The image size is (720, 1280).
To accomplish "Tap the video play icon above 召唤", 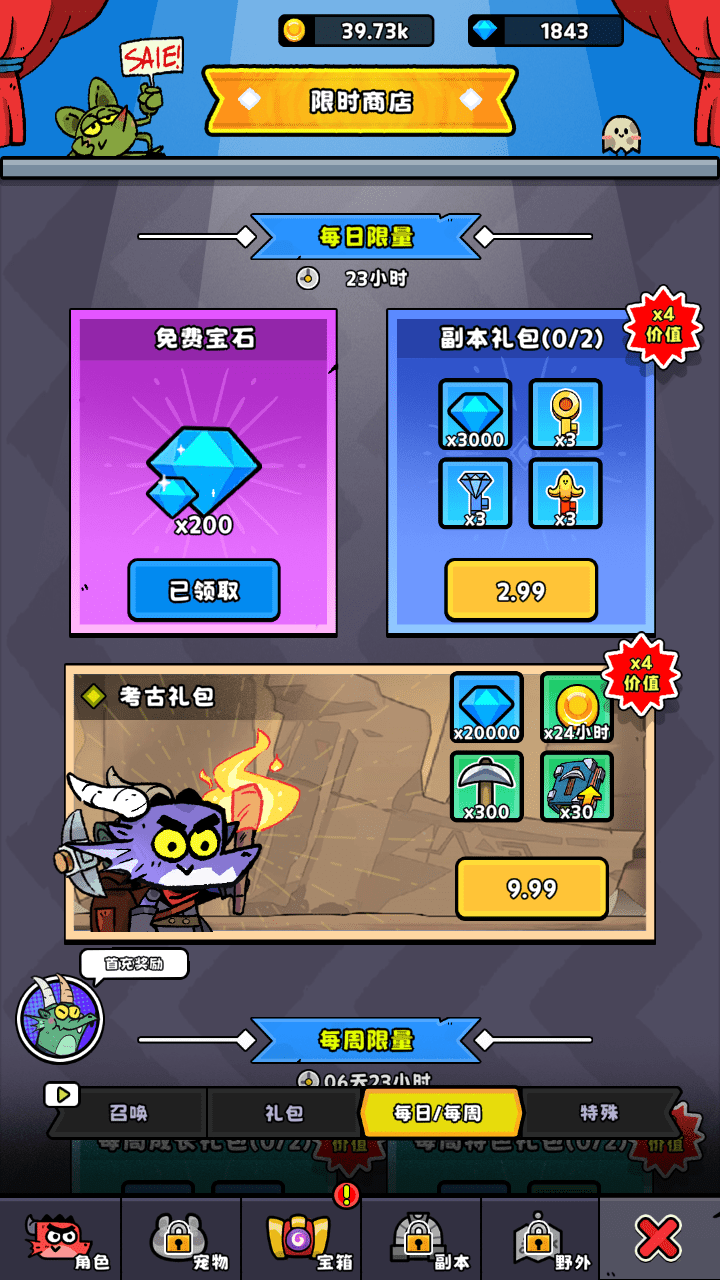I will (62, 1095).
